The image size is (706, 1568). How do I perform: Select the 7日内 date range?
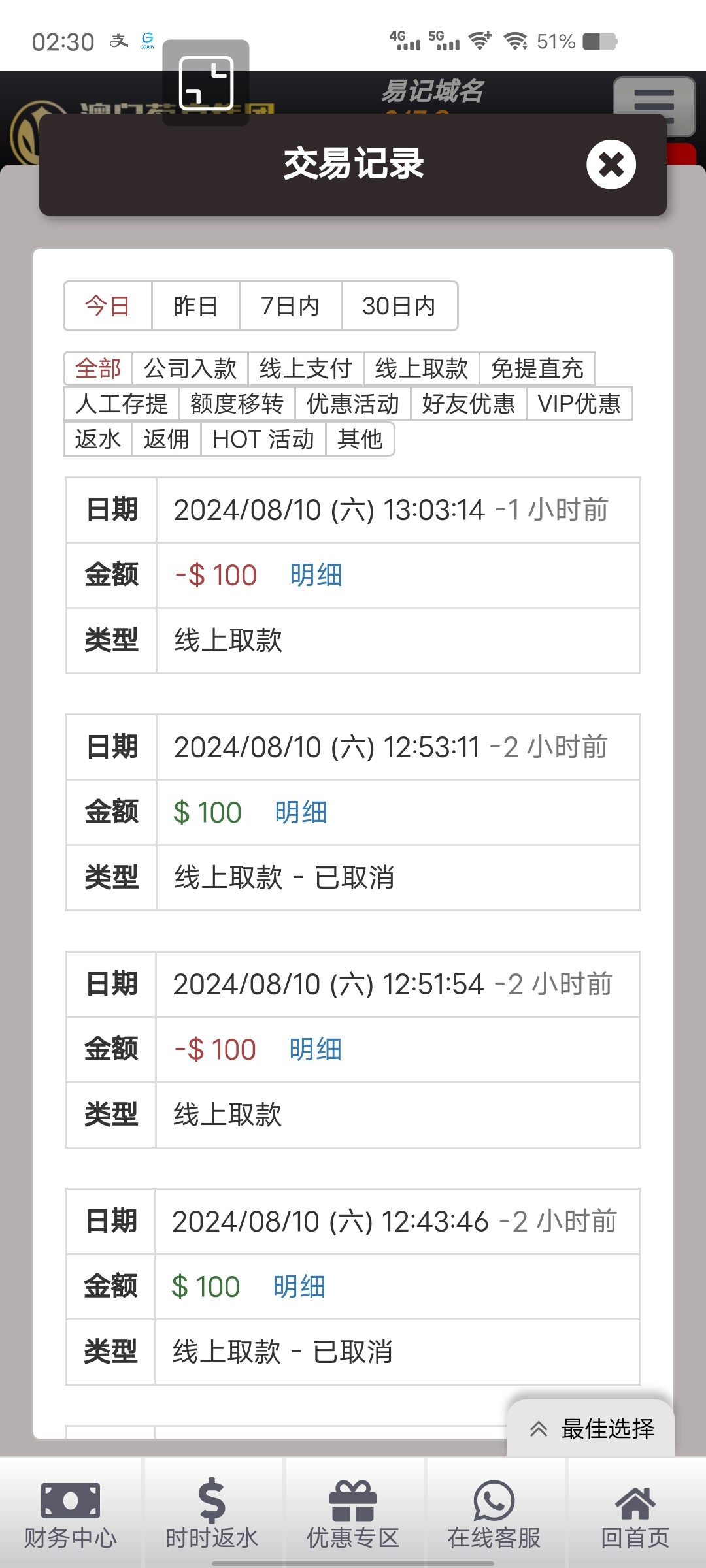click(290, 306)
